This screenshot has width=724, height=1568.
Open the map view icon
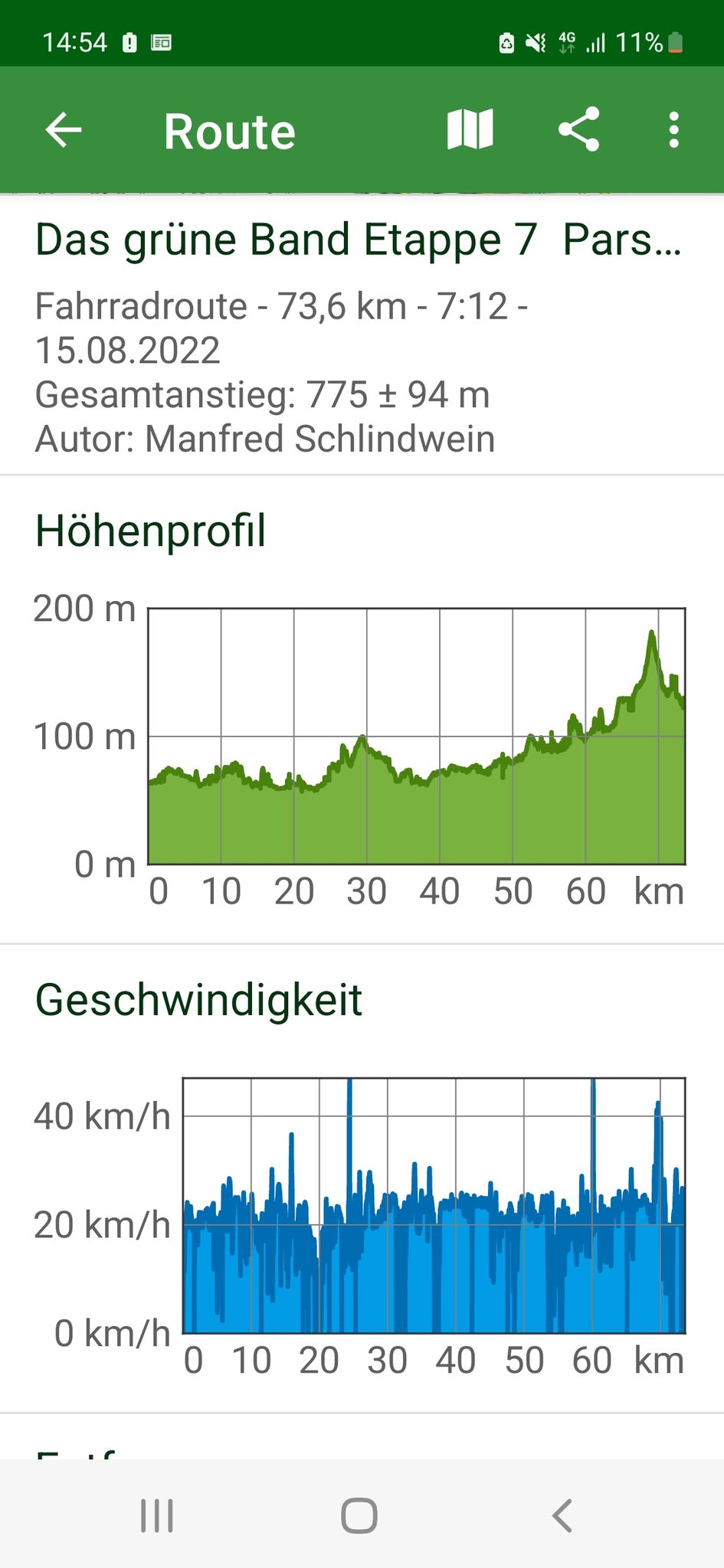click(x=470, y=129)
